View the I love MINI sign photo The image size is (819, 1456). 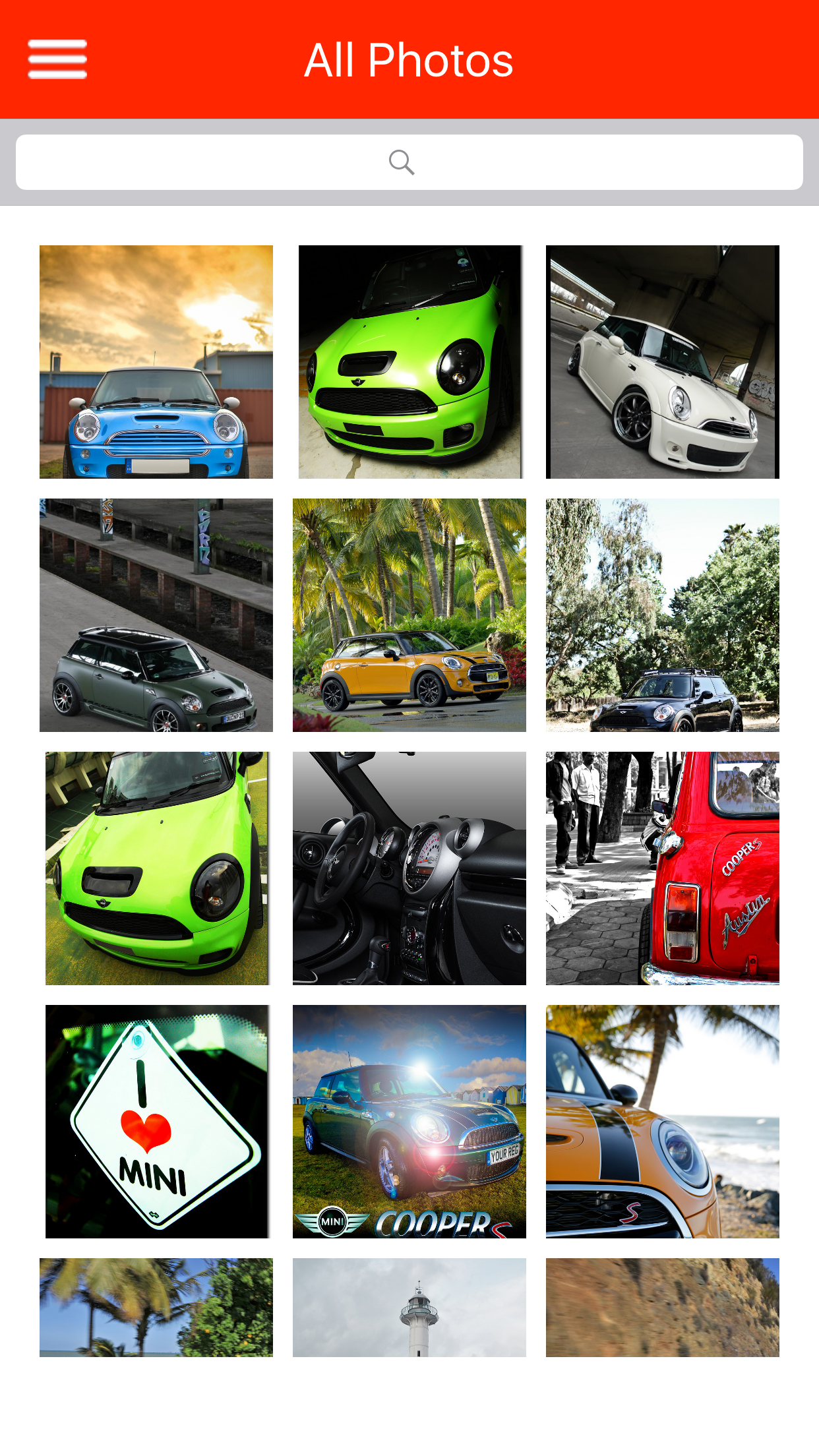pos(156,1122)
